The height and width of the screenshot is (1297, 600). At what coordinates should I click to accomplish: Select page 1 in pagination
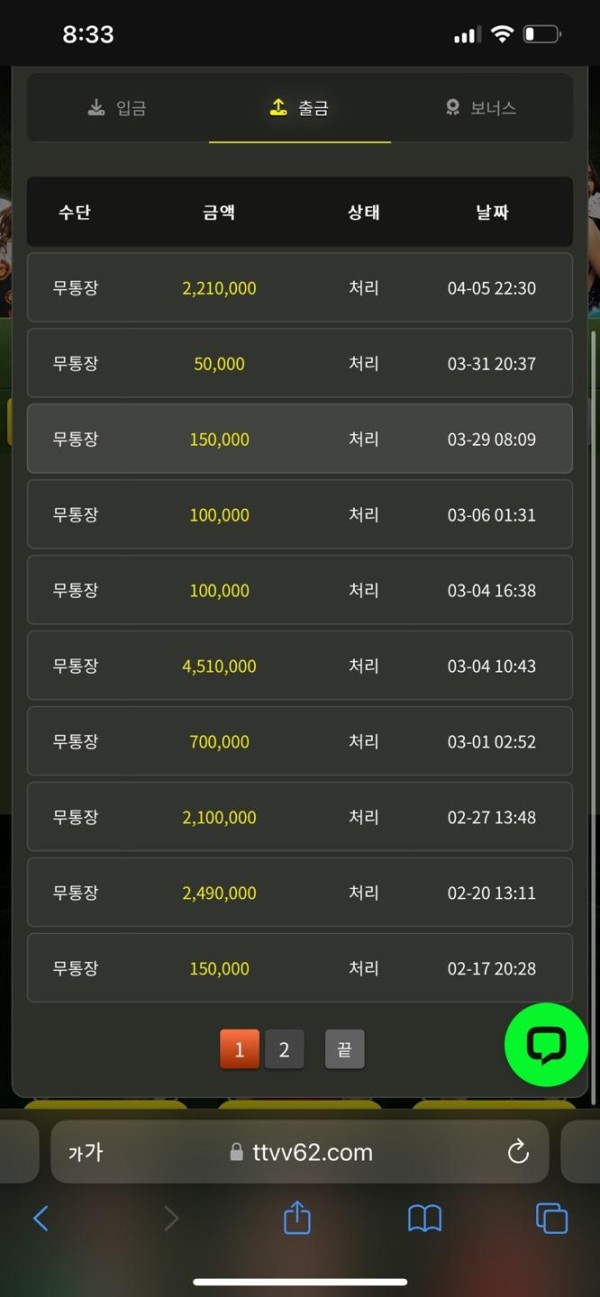pyautogui.click(x=239, y=1050)
